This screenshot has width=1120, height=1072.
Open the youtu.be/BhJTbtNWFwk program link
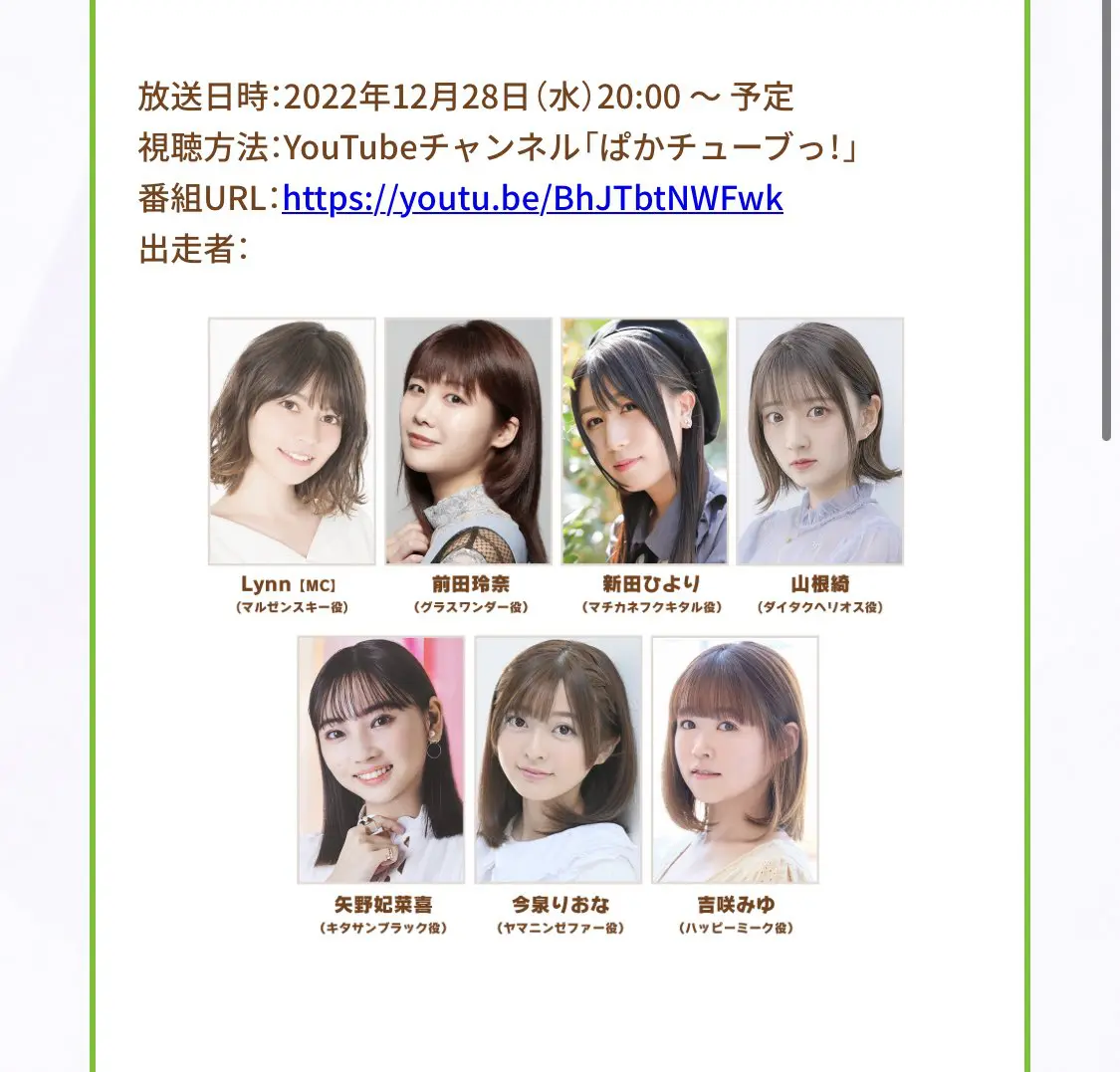click(533, 199)
